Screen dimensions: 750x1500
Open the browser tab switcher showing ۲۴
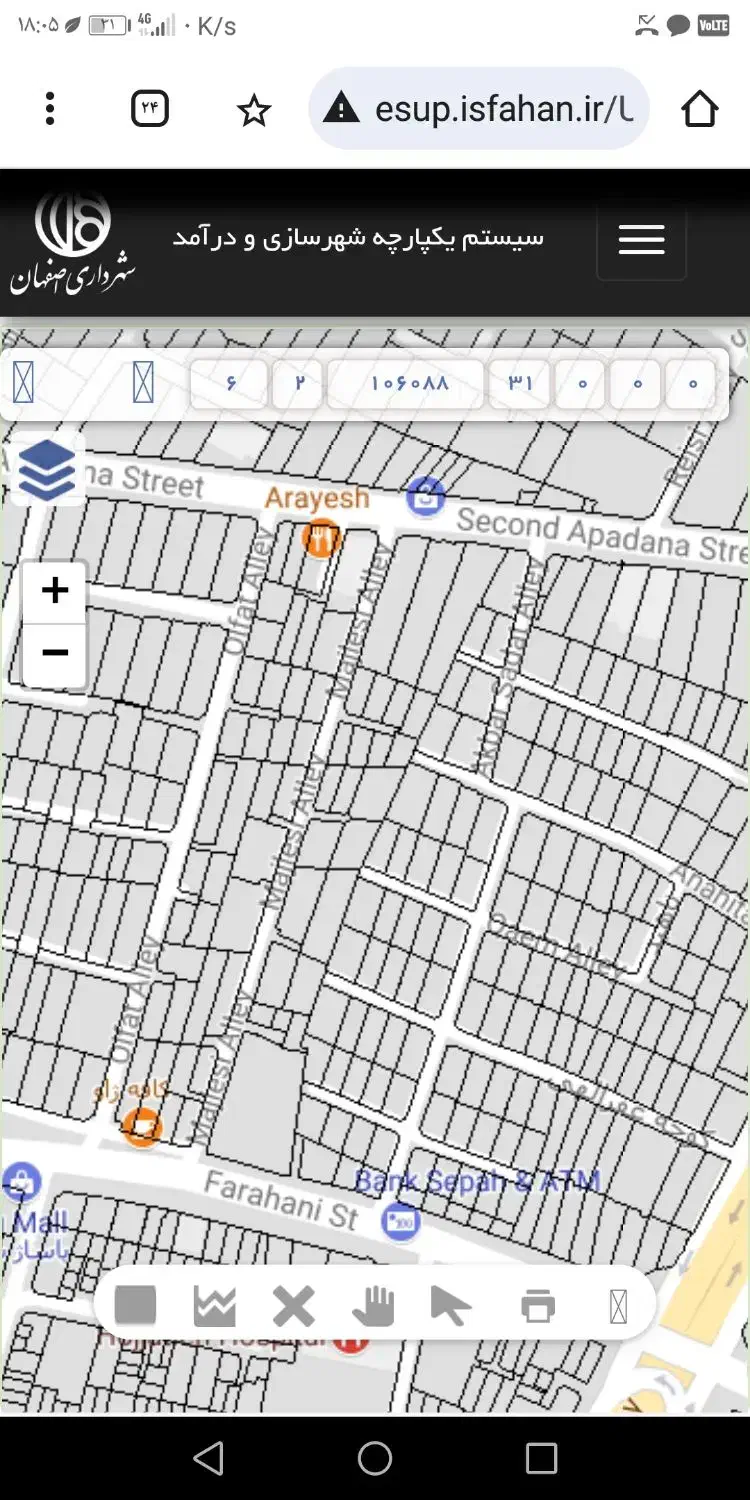[150, 109]
